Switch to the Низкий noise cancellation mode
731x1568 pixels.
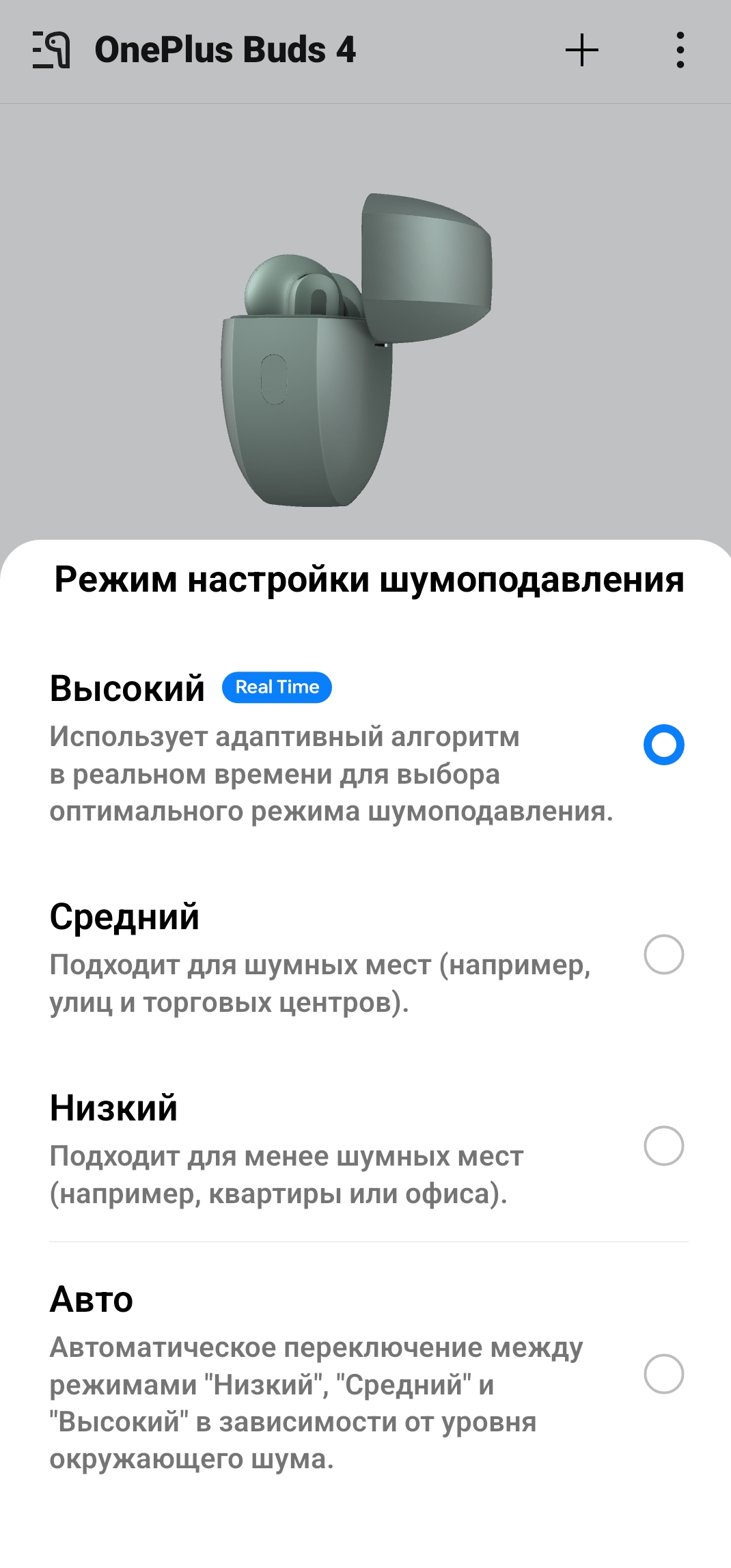(x=663, y=1146)
